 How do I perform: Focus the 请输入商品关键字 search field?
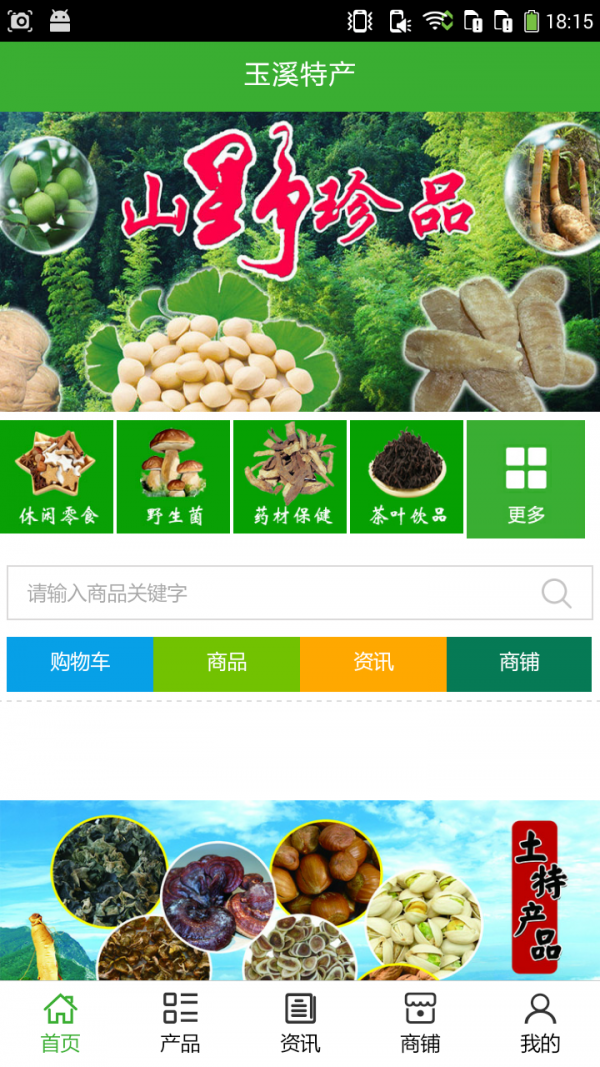point(270,593)
